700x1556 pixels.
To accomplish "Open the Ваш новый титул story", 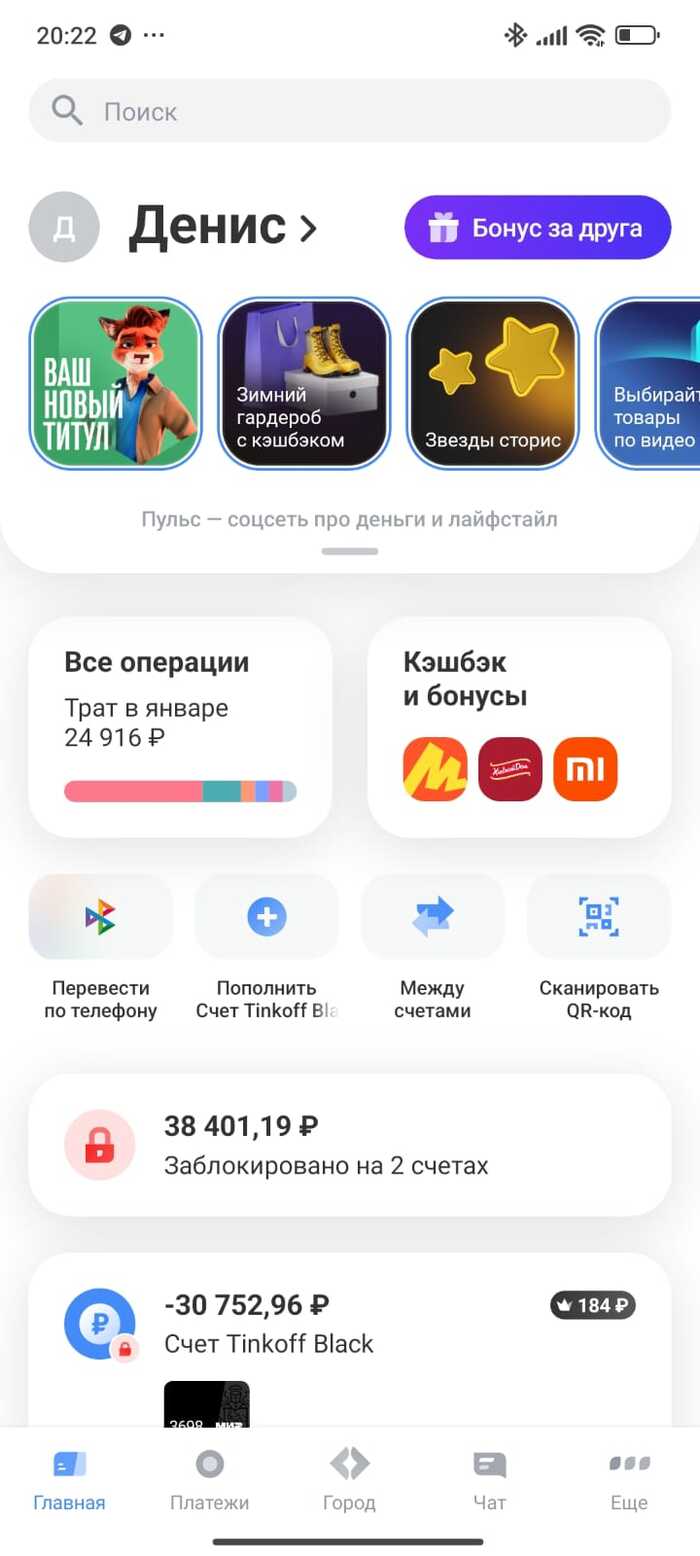I will point(115,384).
